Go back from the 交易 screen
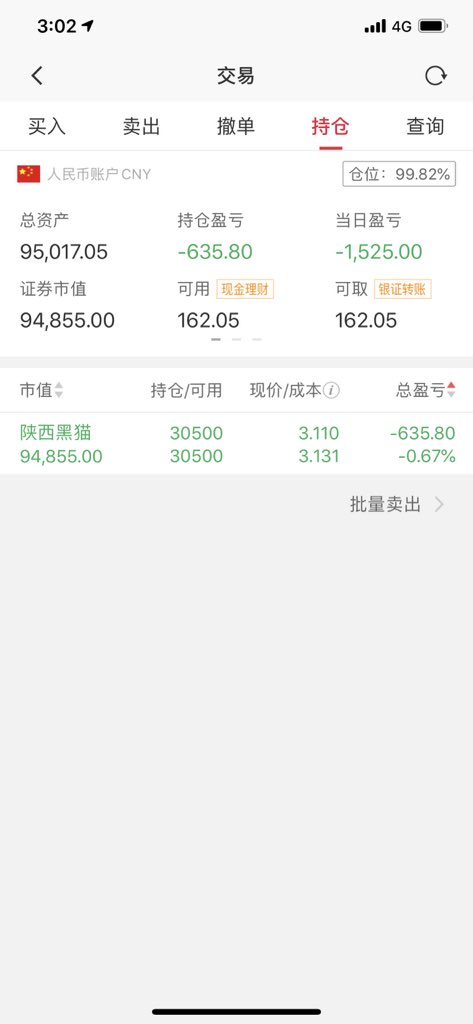 (37, 76)
